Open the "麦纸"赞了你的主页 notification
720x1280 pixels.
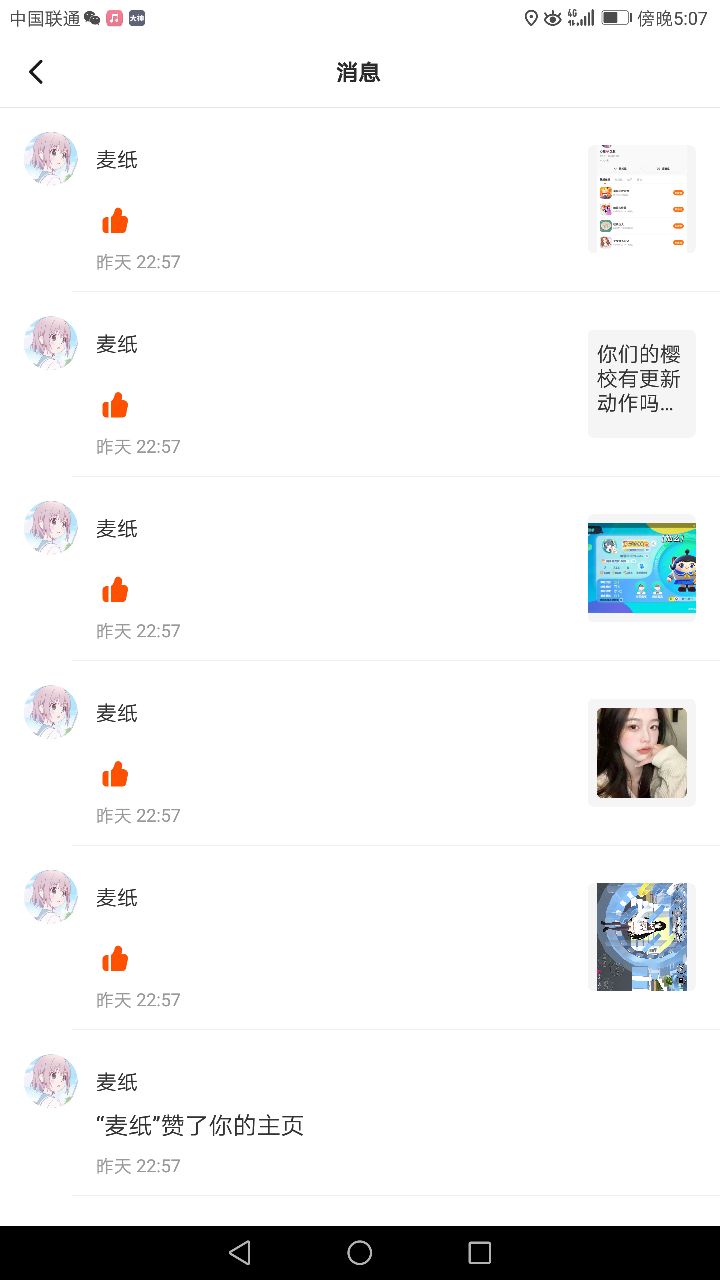(200, 1126)
